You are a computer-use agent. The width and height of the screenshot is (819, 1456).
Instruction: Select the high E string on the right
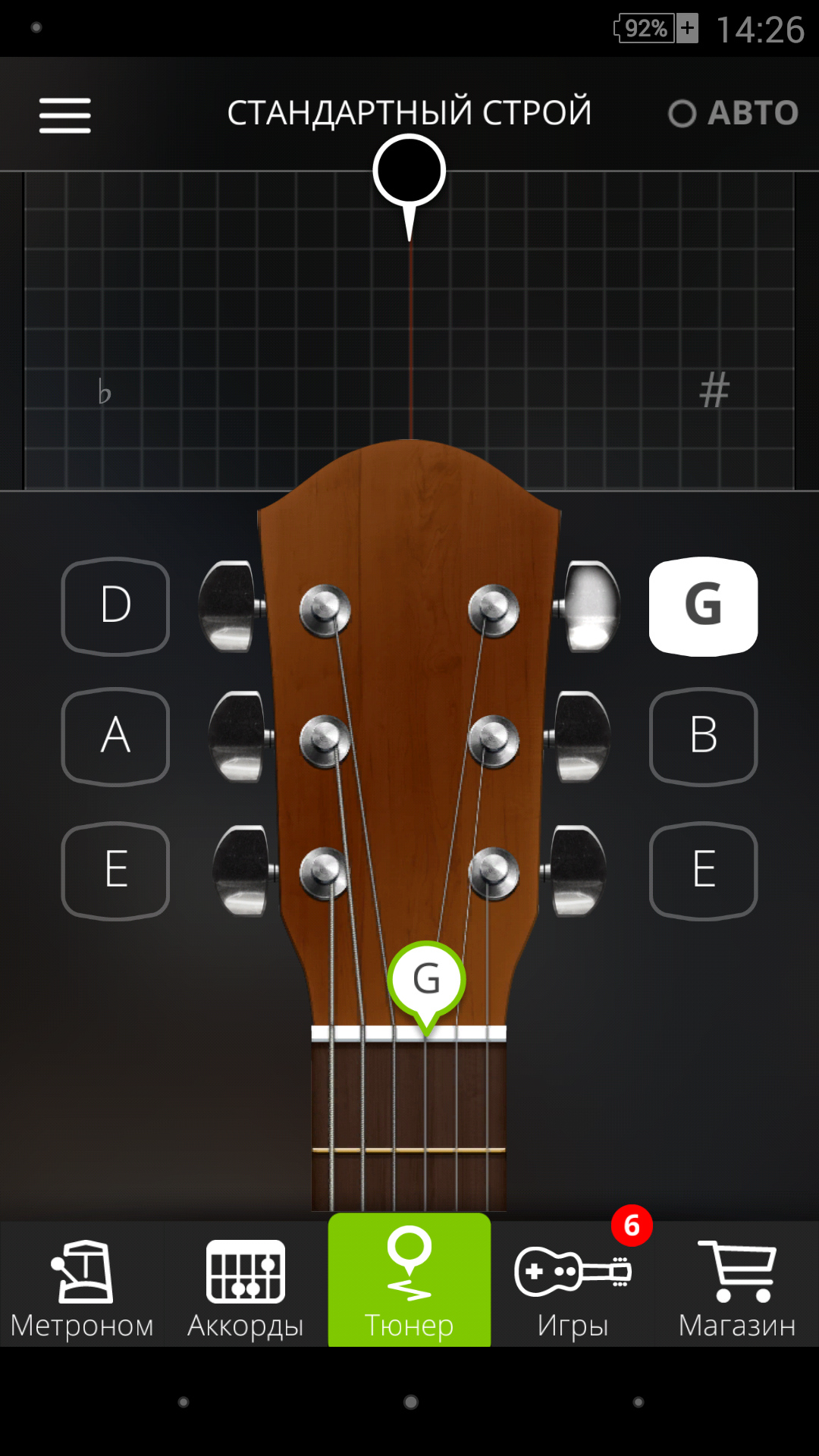703,870
